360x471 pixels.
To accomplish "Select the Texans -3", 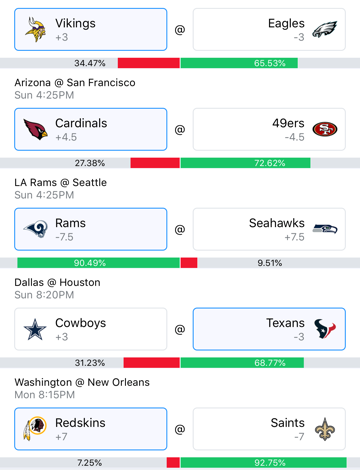I will point(269,329).
